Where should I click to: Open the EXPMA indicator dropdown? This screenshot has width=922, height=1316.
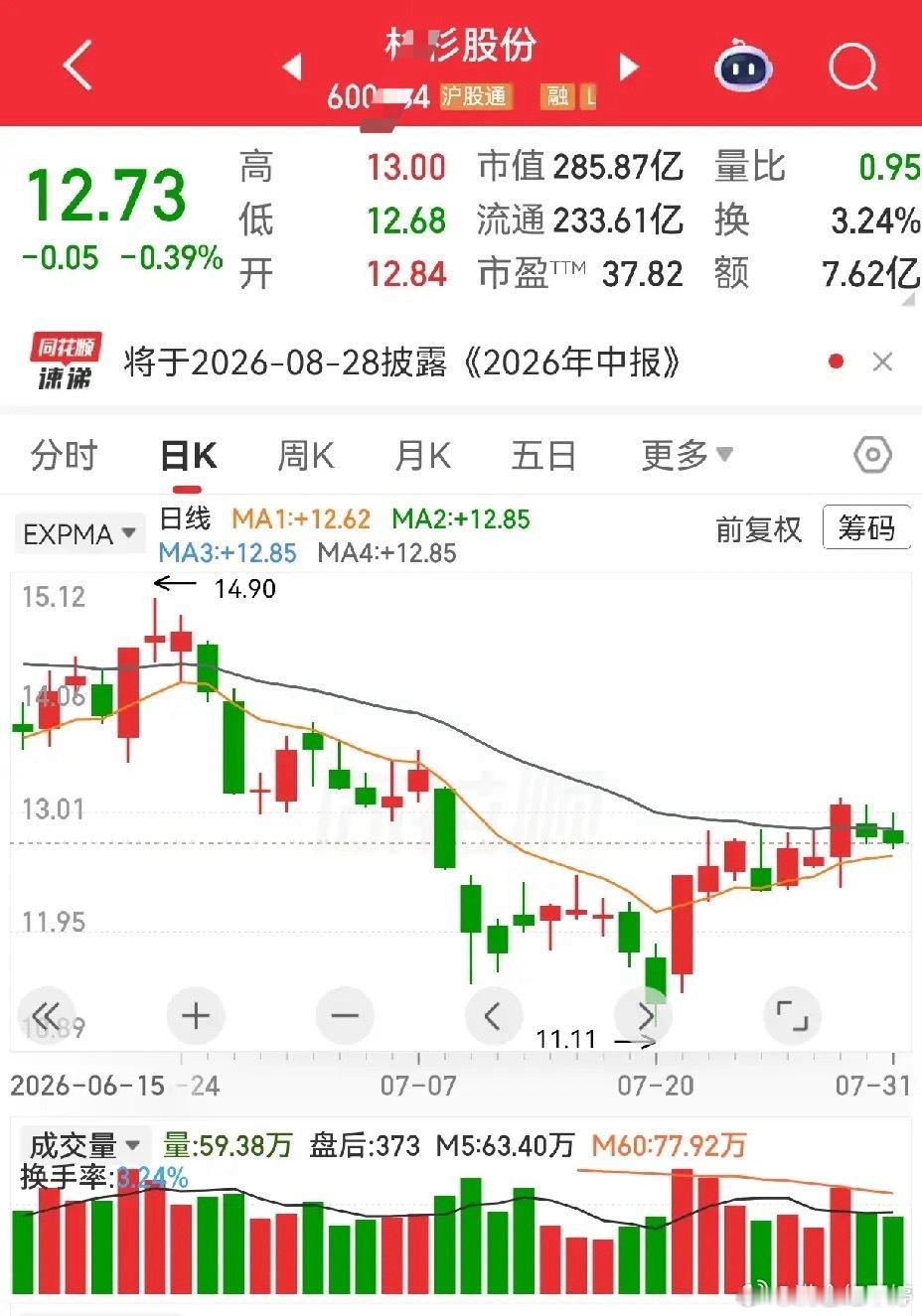click(78, 533)
